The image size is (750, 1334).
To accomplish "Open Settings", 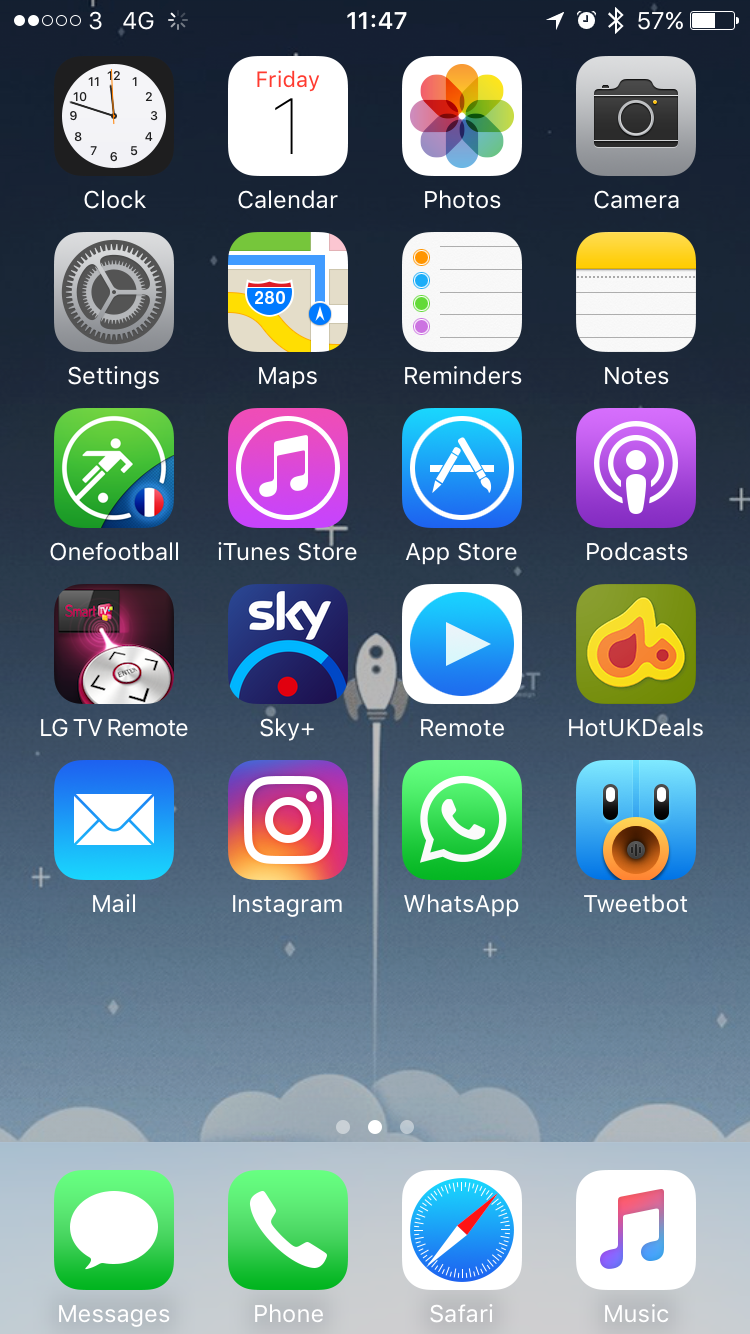I will click(114, 292).
